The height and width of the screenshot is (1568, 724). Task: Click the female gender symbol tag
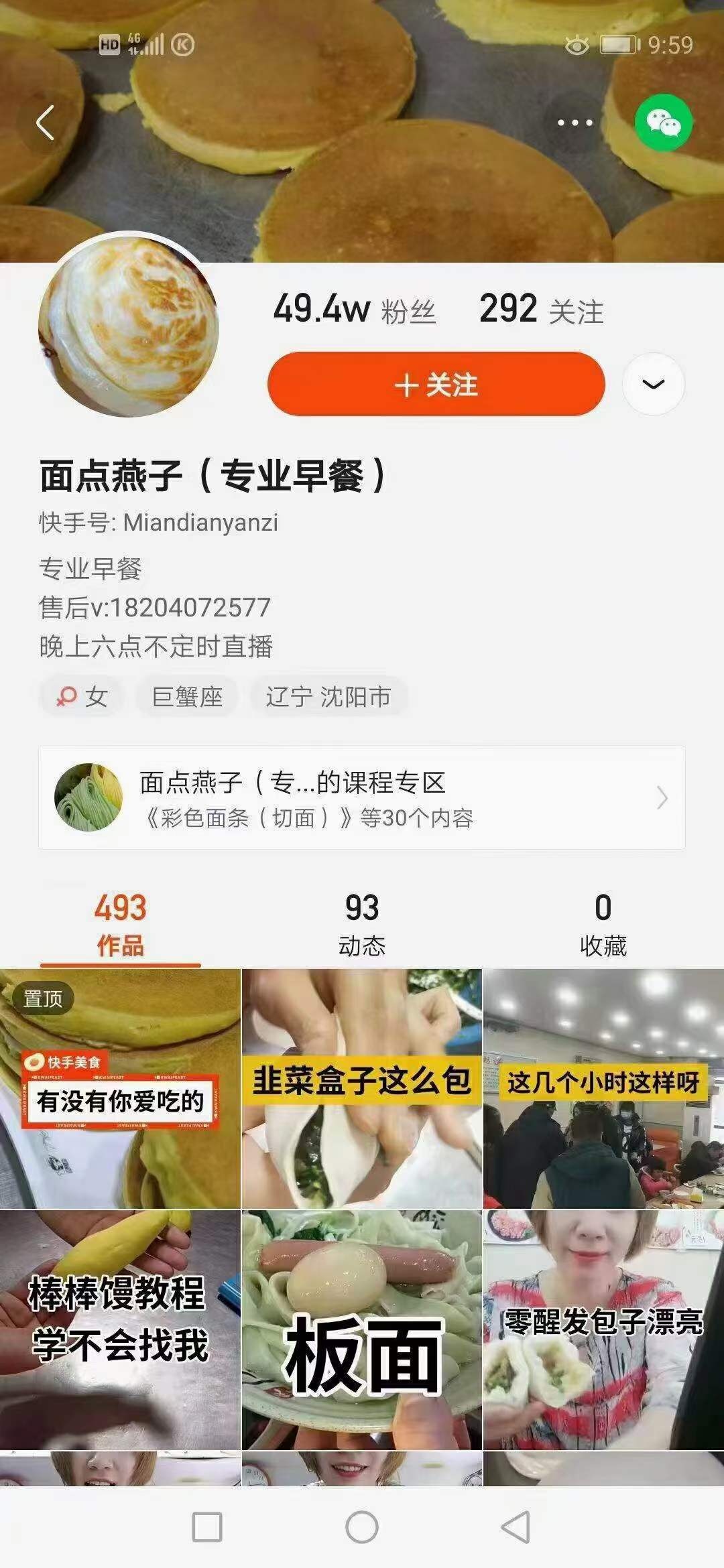(x=80, y=697)
